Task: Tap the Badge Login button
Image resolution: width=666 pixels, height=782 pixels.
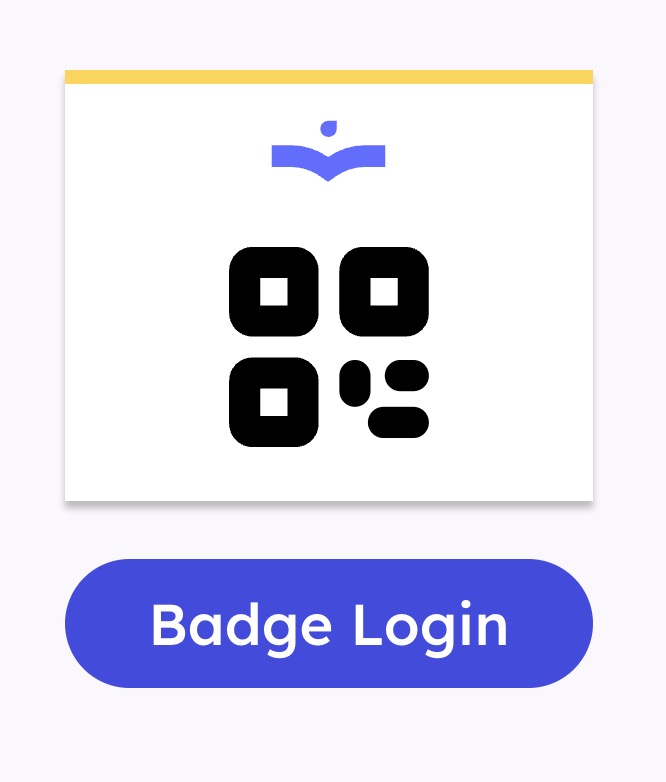Action: coord(329,624)
